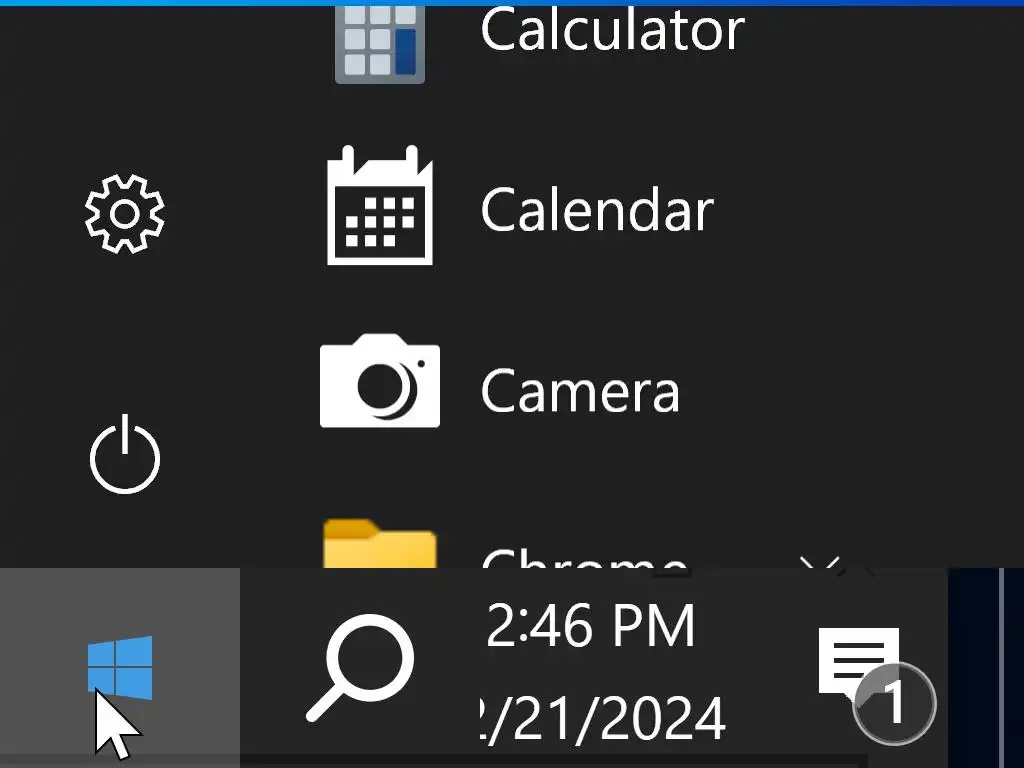1024x768 pixels.
Task: Open the Calendar app
Action: (520, 210)
